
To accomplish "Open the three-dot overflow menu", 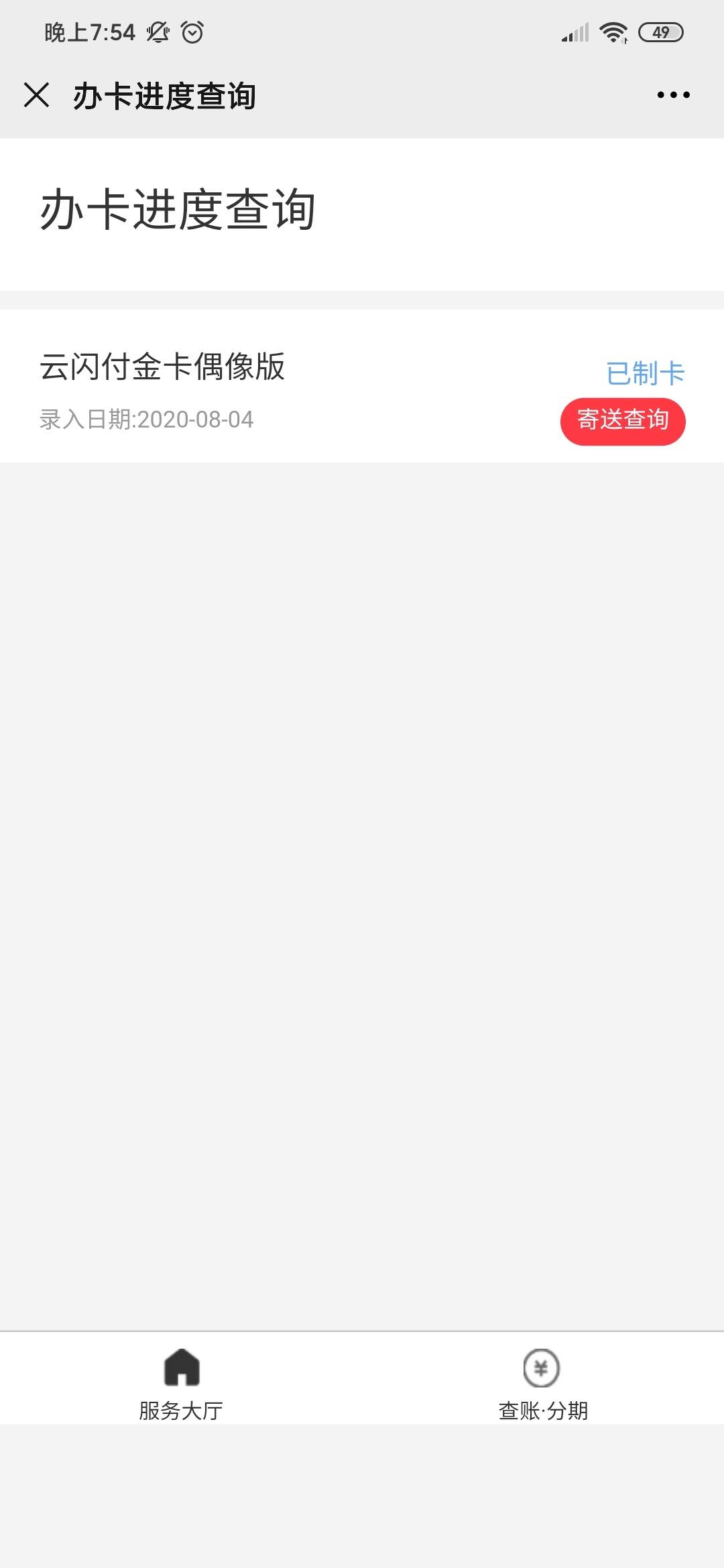I will [673, 95].
